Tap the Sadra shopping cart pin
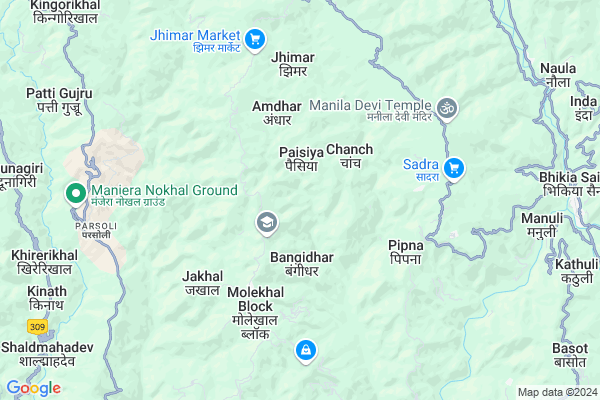 click(454, 166)
